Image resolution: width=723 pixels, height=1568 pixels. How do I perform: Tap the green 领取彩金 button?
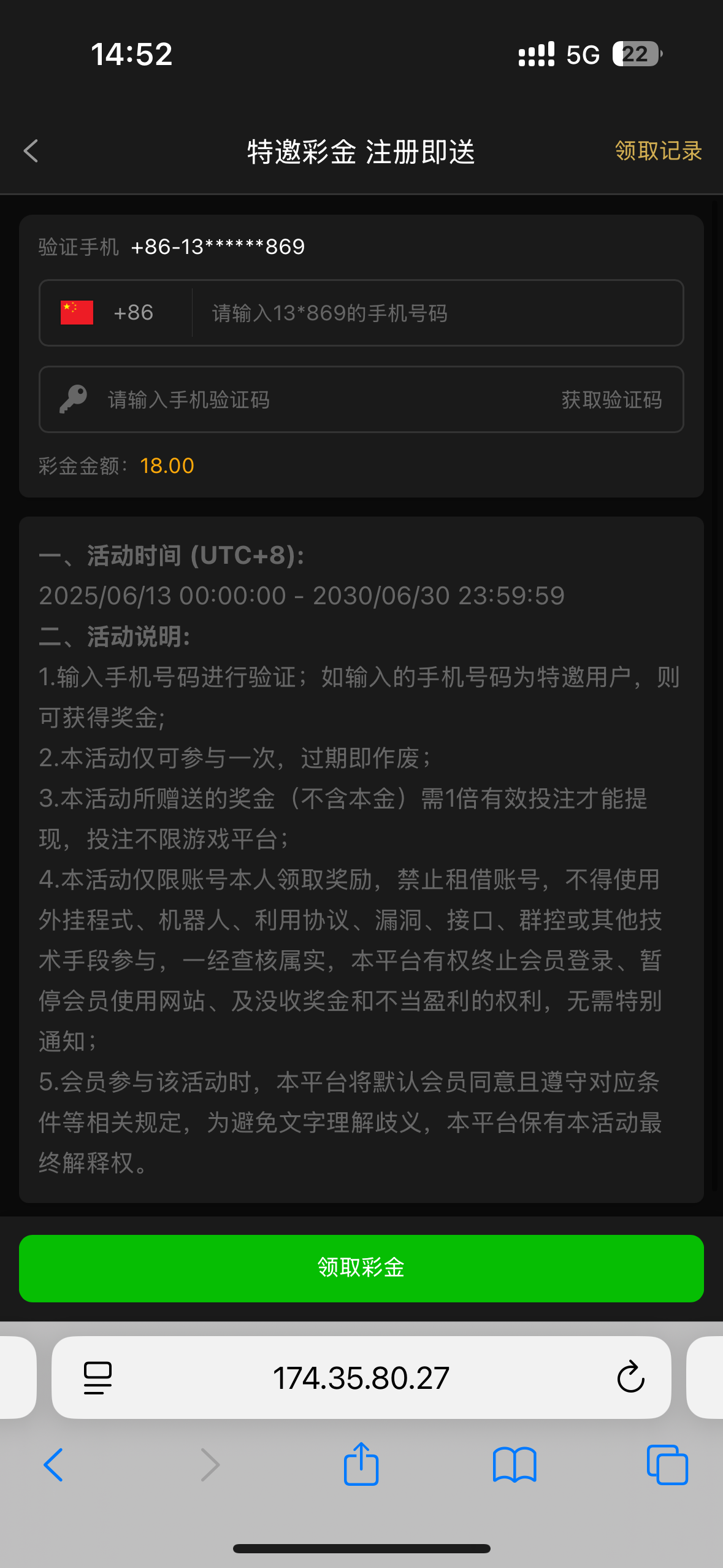click(x=361, y=1268)
